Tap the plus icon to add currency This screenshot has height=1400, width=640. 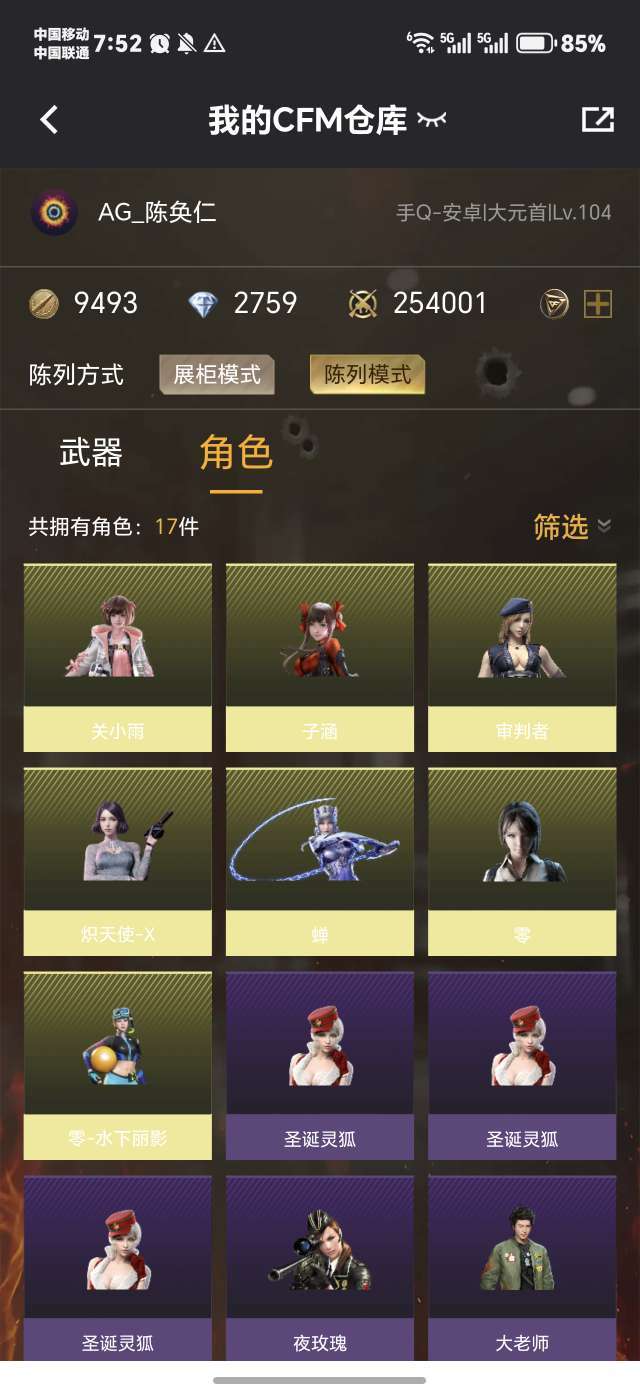[598, 303]
